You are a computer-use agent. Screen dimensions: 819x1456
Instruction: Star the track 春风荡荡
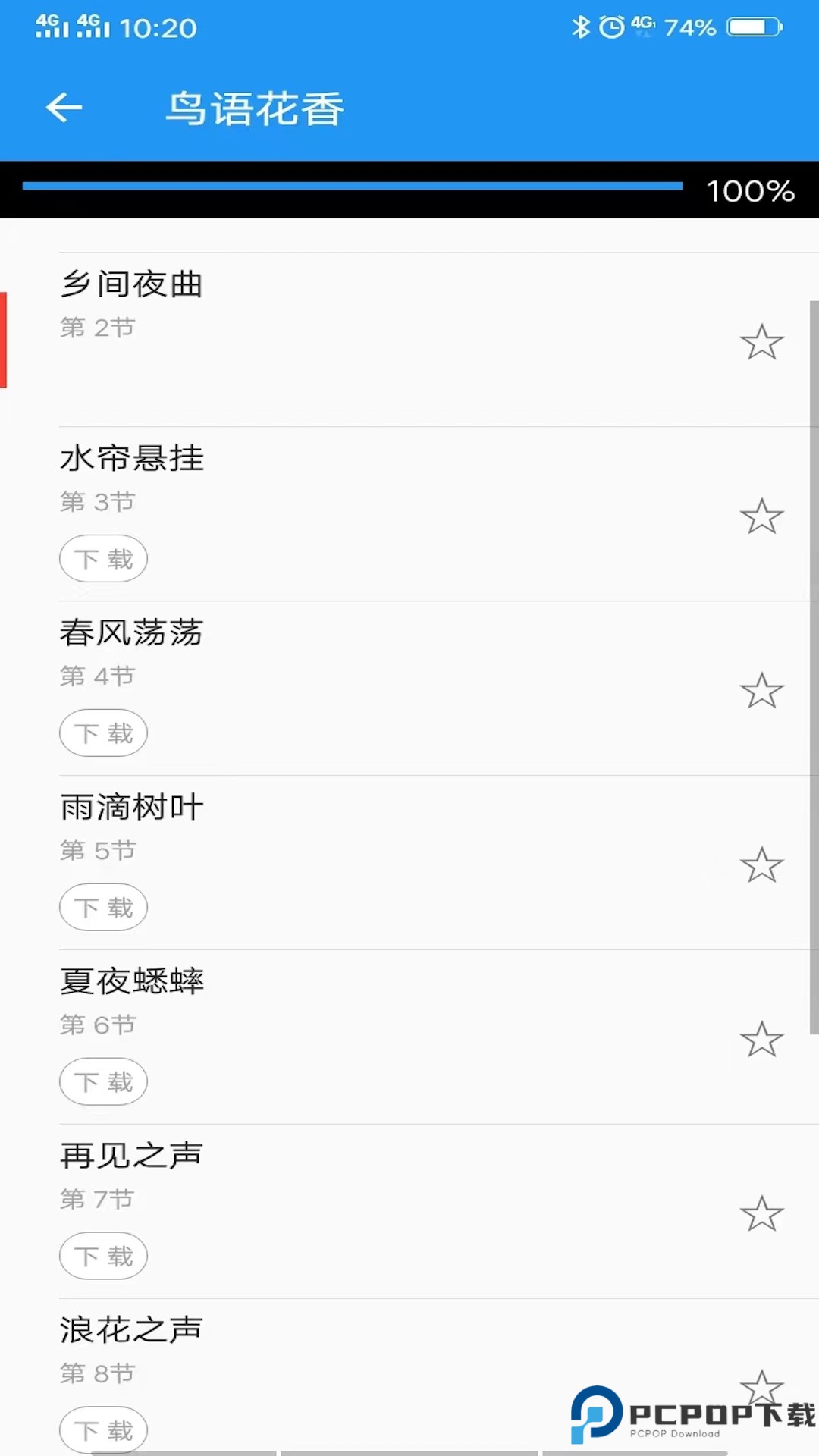point(762,691)
